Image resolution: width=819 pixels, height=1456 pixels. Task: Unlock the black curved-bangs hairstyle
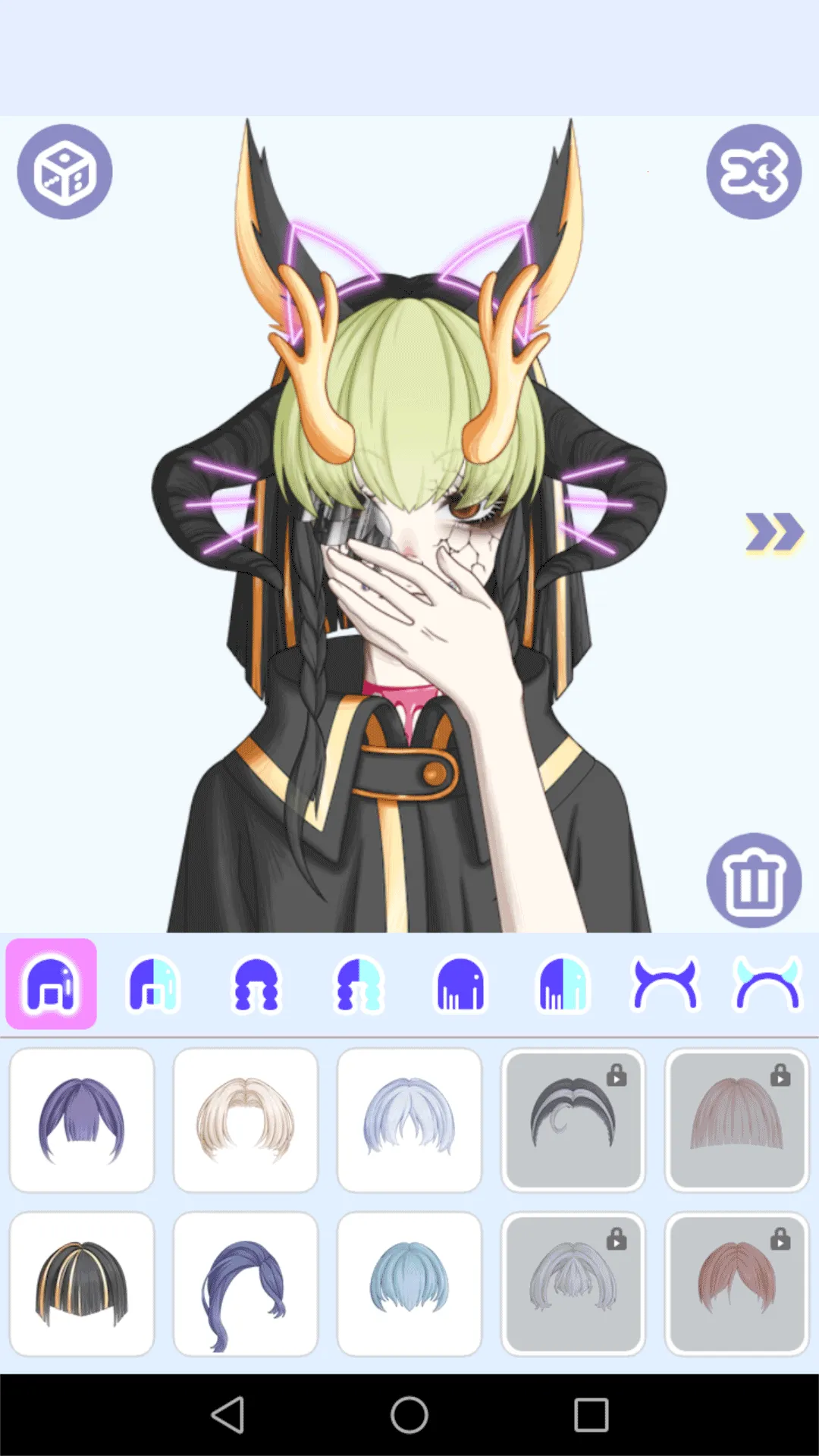pos(573,1120)
